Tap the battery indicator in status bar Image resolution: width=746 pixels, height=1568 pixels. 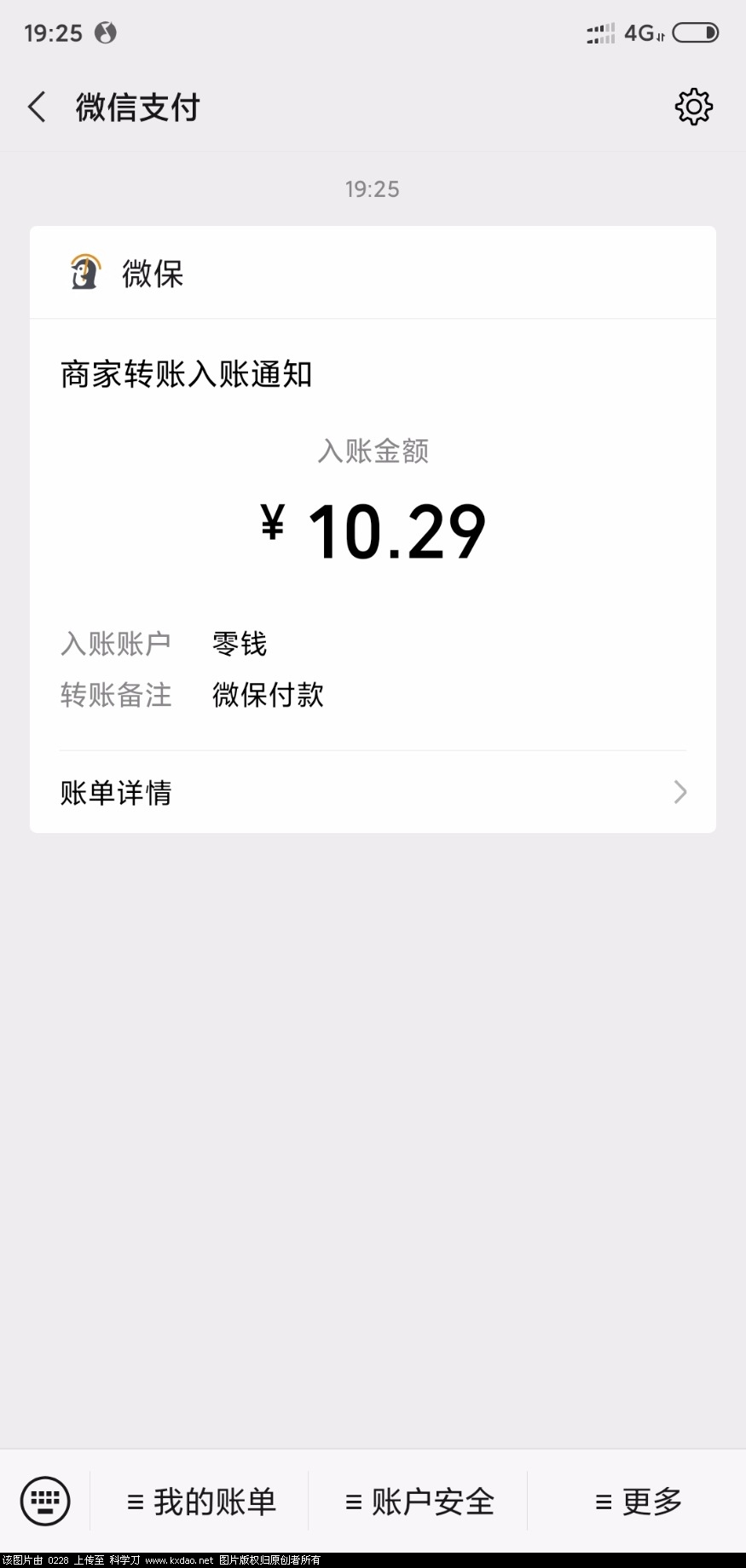click(x=693, y=32)
